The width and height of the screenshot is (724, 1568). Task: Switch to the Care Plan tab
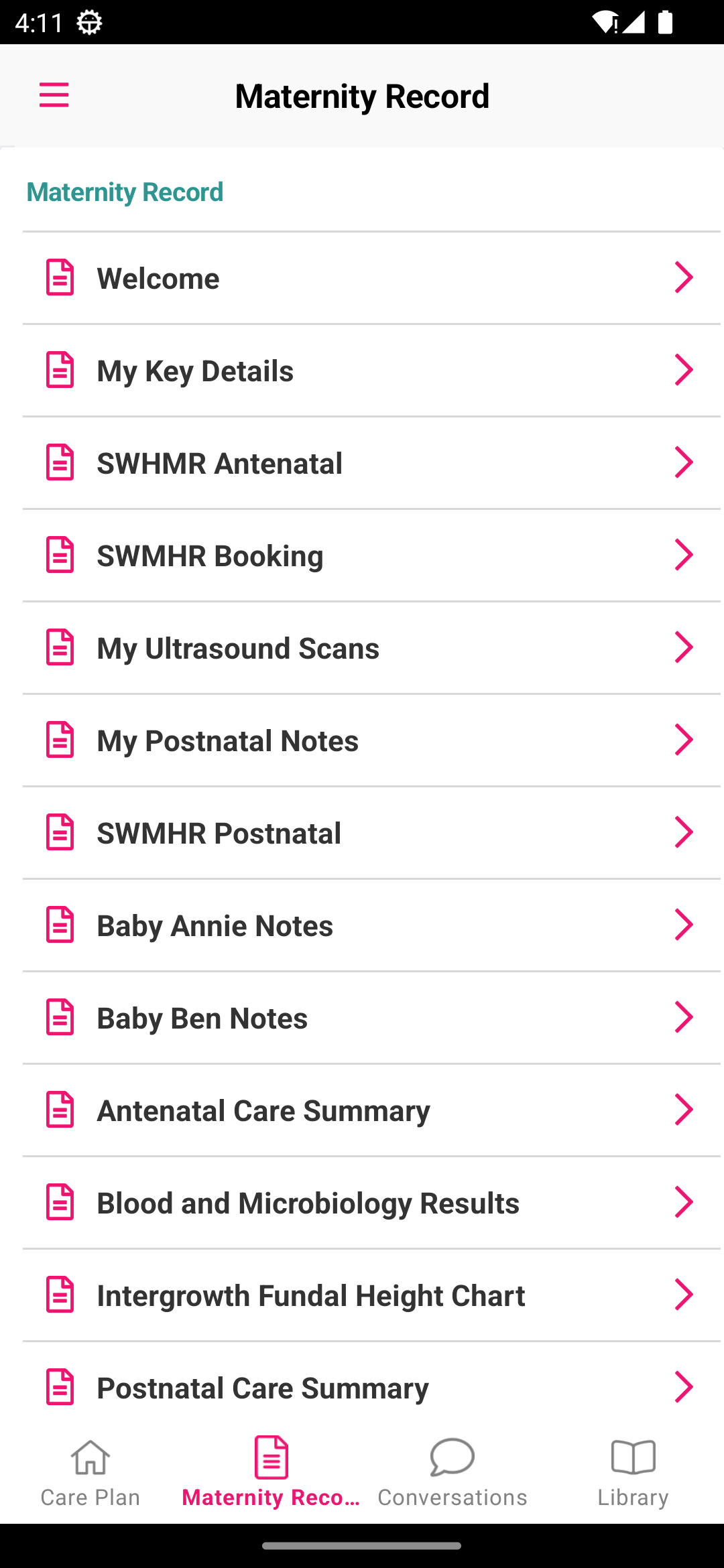coord(90,1473)
